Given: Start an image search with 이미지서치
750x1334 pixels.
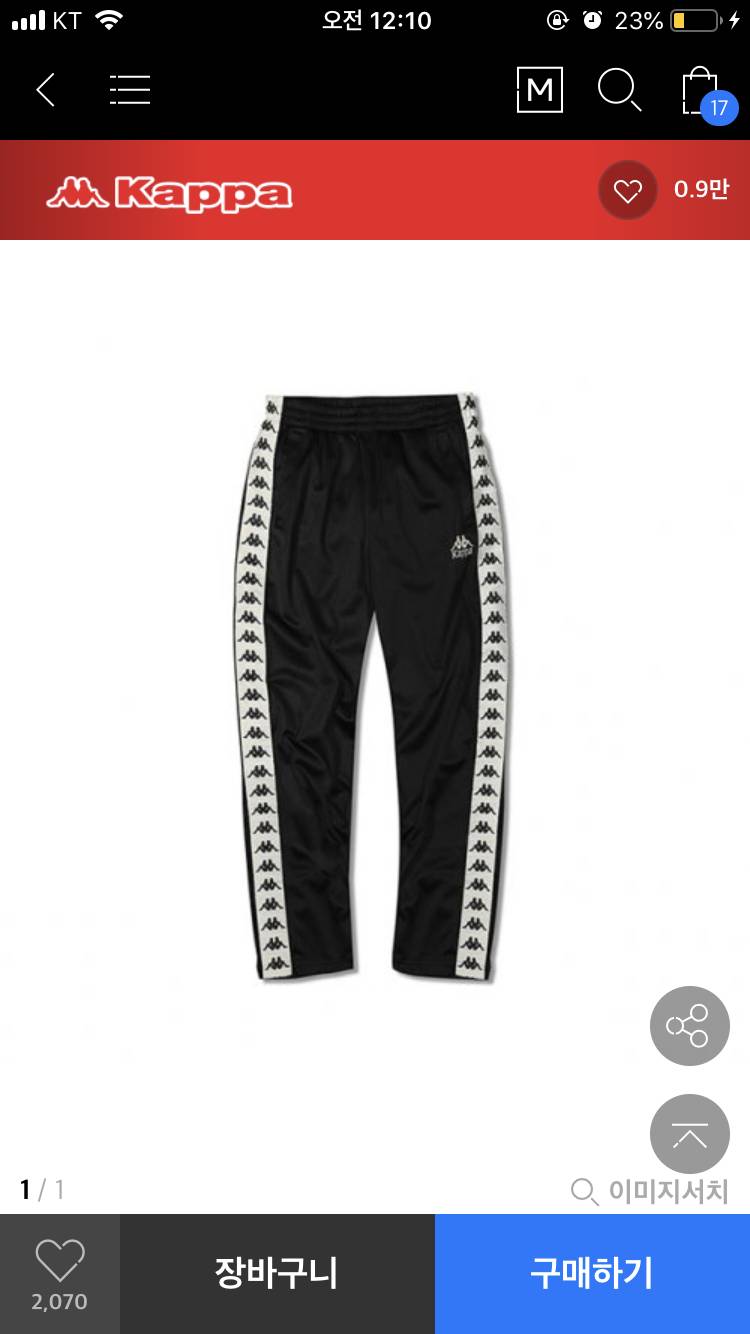Looking at the screenshot, I should [x=650, y=1191].
